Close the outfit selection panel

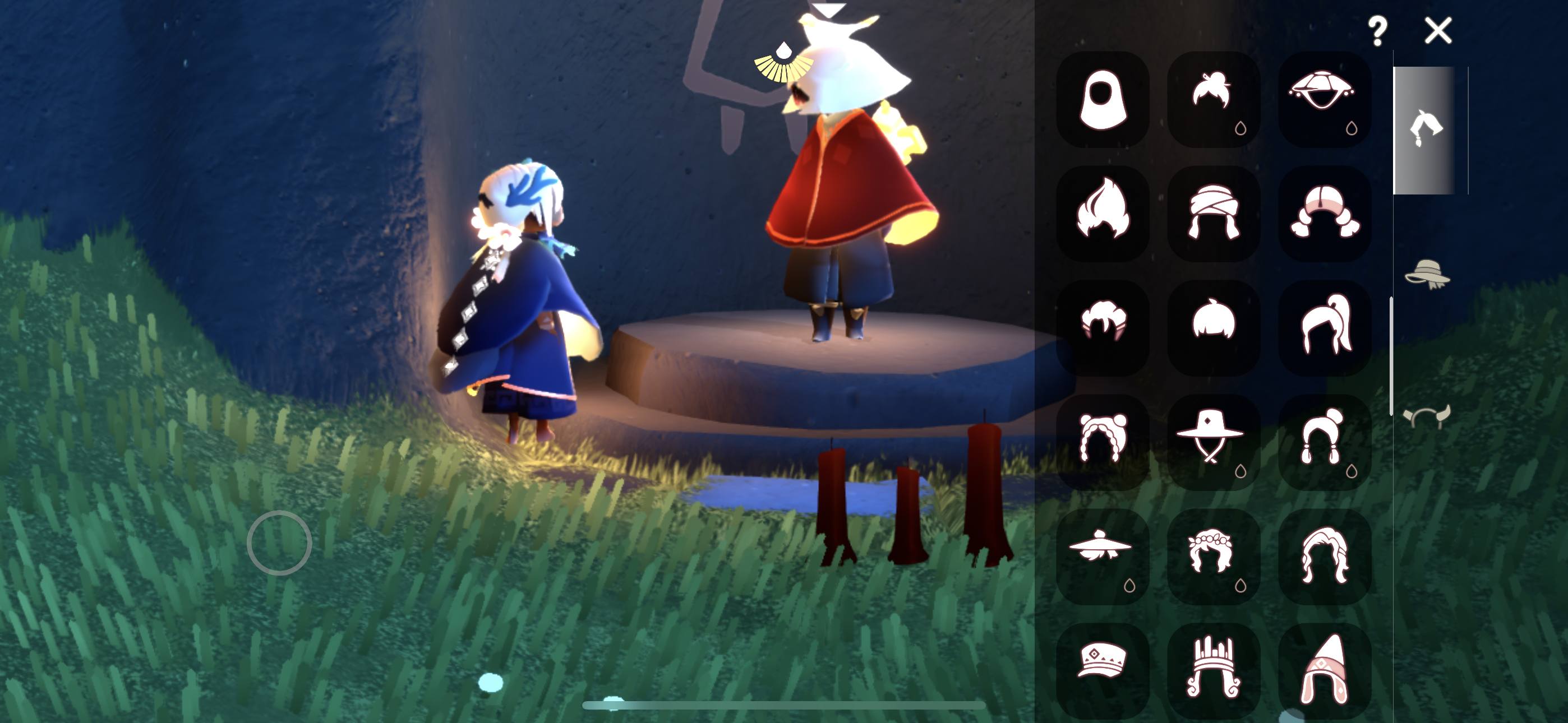1438,30
